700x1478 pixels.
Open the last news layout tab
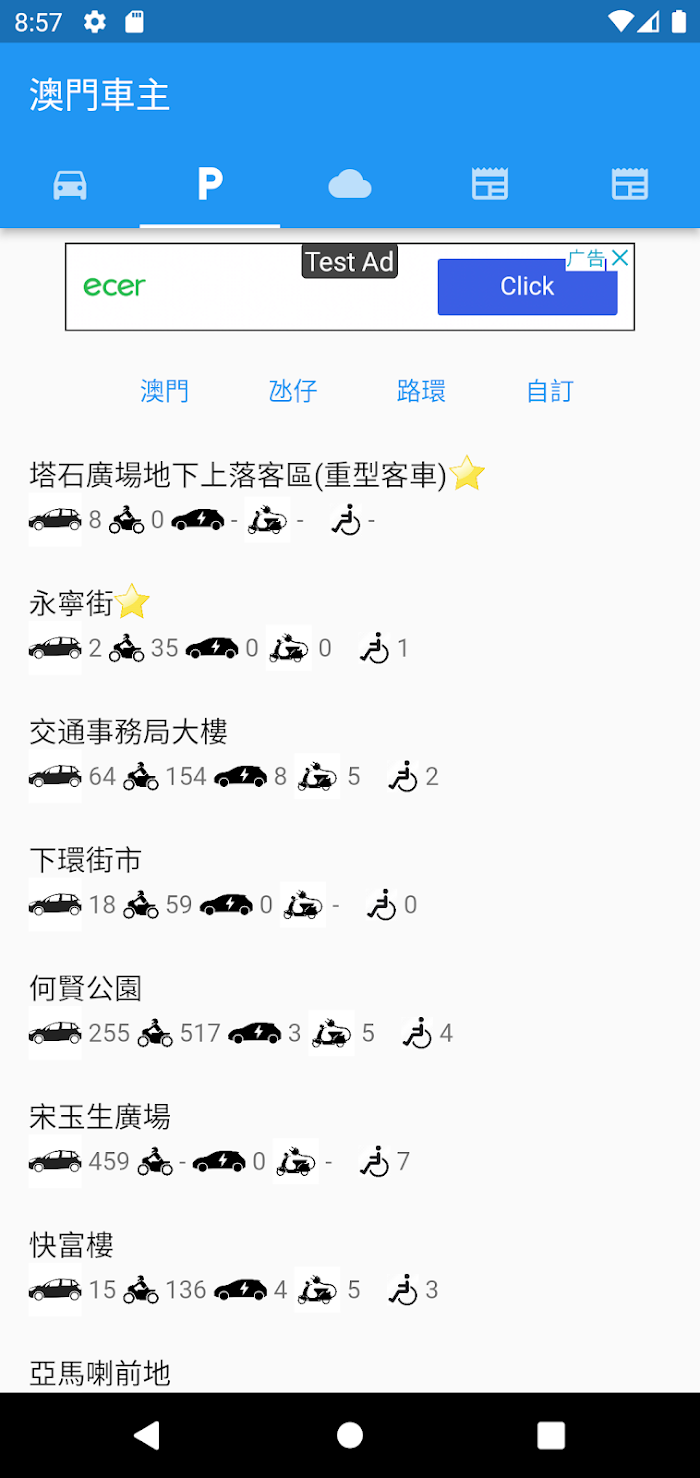630,185
